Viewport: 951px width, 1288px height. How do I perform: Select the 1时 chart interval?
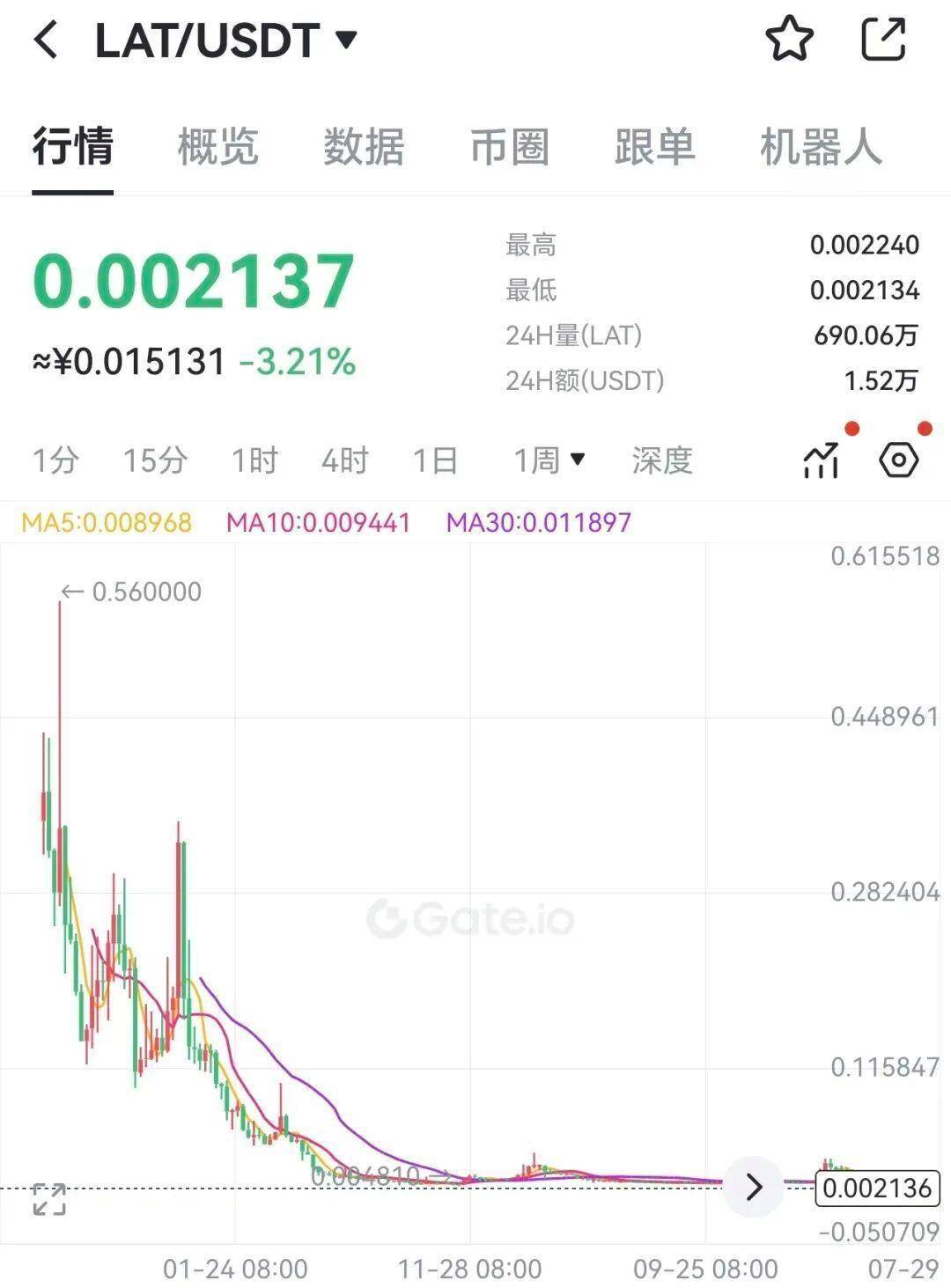tap(254, 460)
